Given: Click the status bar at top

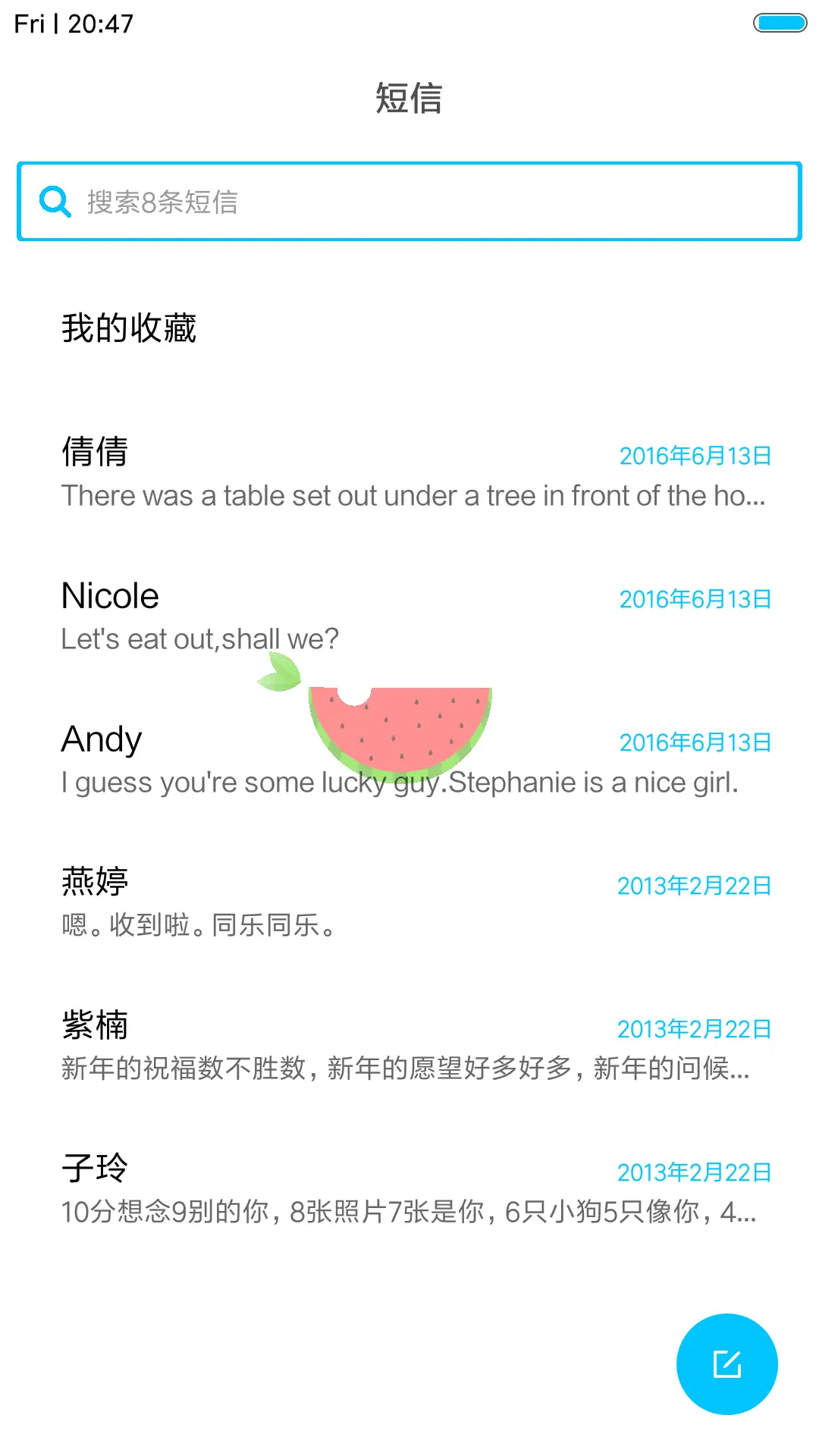Looking at the screenshot, I should (x=409, y=23).
